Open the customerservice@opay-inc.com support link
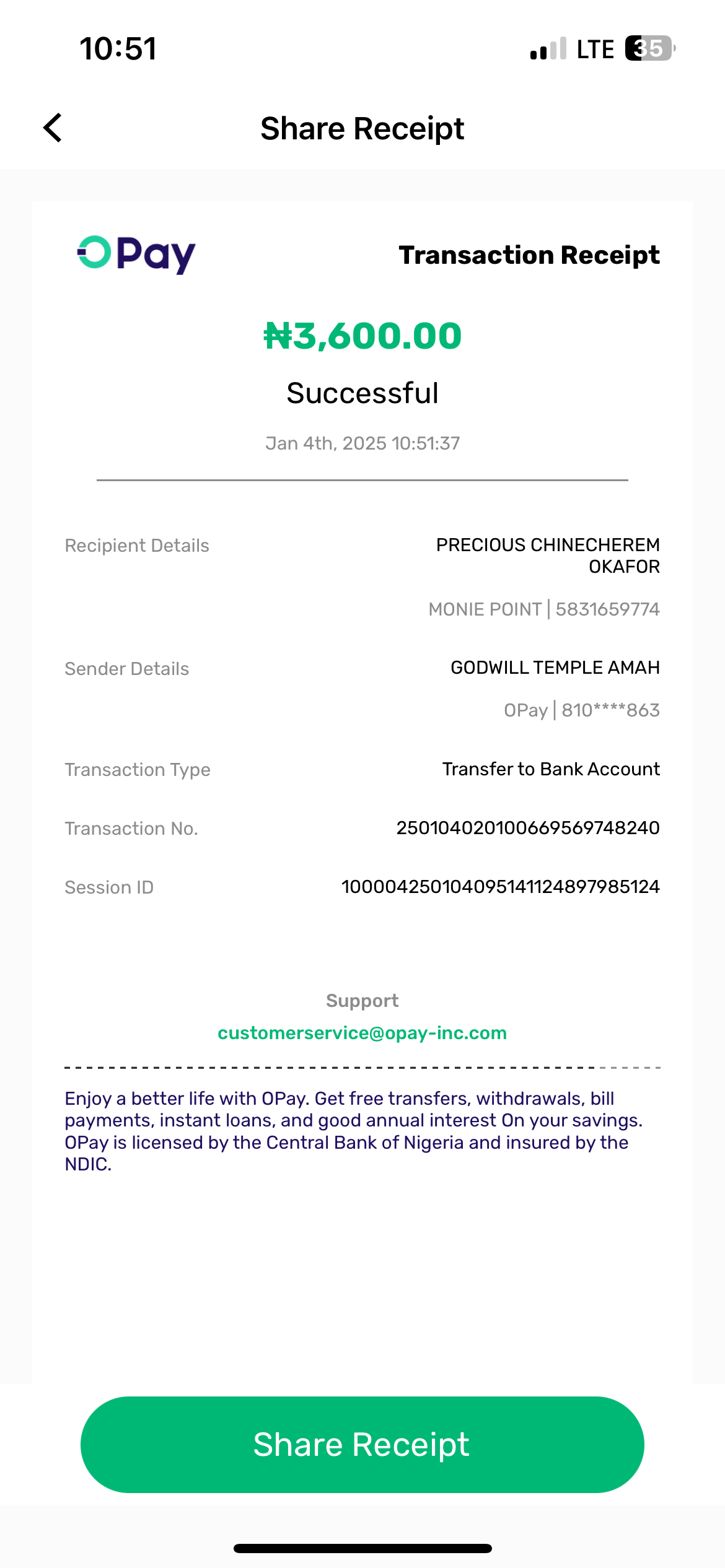725x1568 pixels. click(362, 1033)
